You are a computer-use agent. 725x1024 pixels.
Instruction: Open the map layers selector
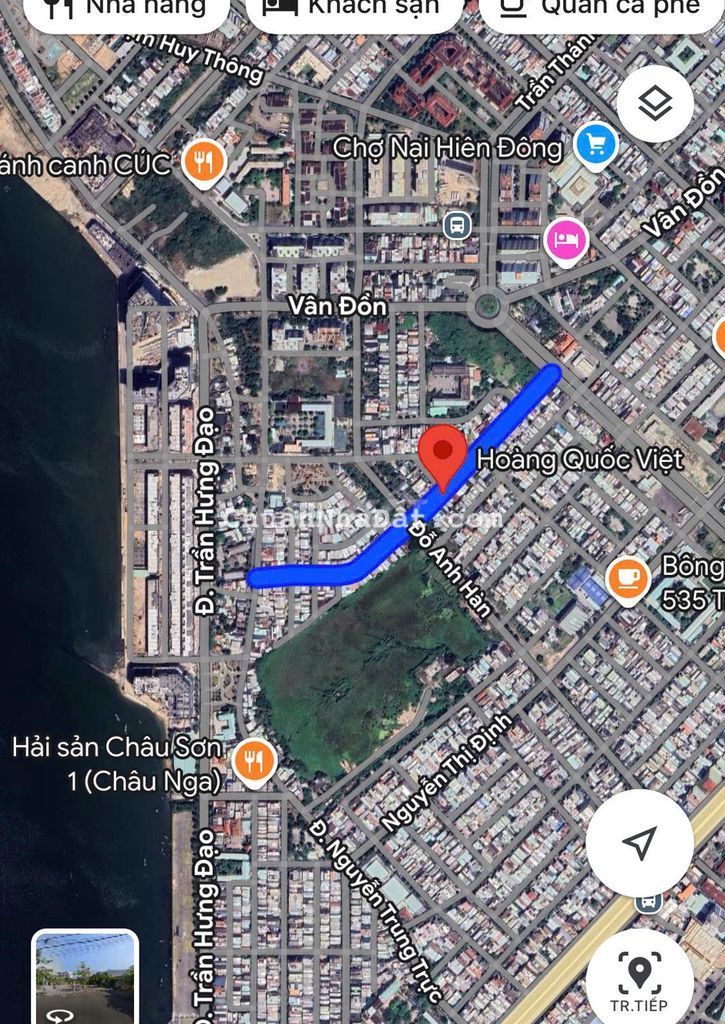[x=655, y=102]
